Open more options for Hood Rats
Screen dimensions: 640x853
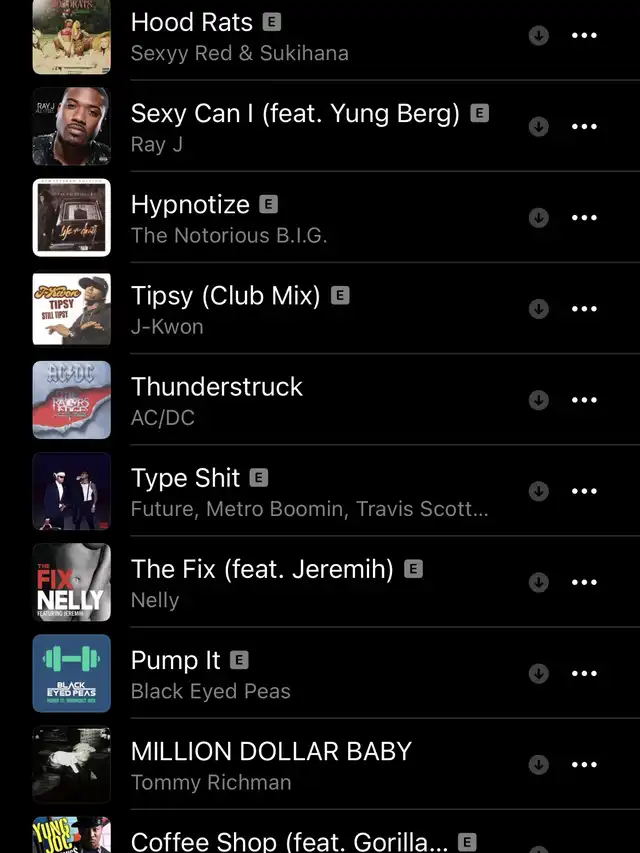coord(584,36)
